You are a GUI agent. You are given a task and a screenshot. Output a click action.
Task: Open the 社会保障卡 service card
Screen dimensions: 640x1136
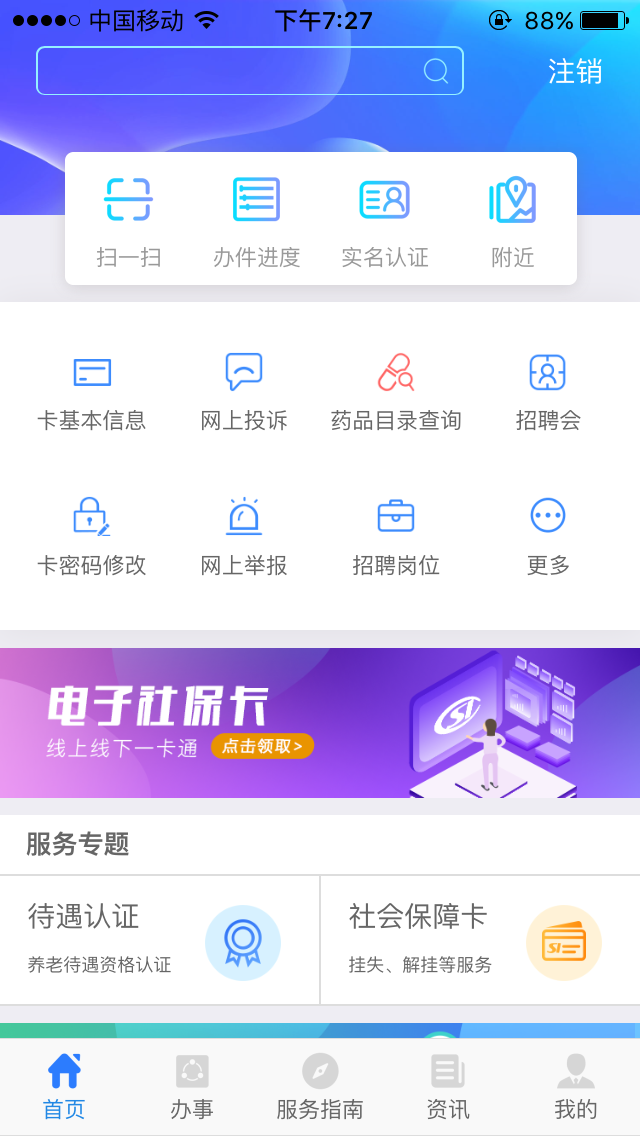click(x=480, y=940)
